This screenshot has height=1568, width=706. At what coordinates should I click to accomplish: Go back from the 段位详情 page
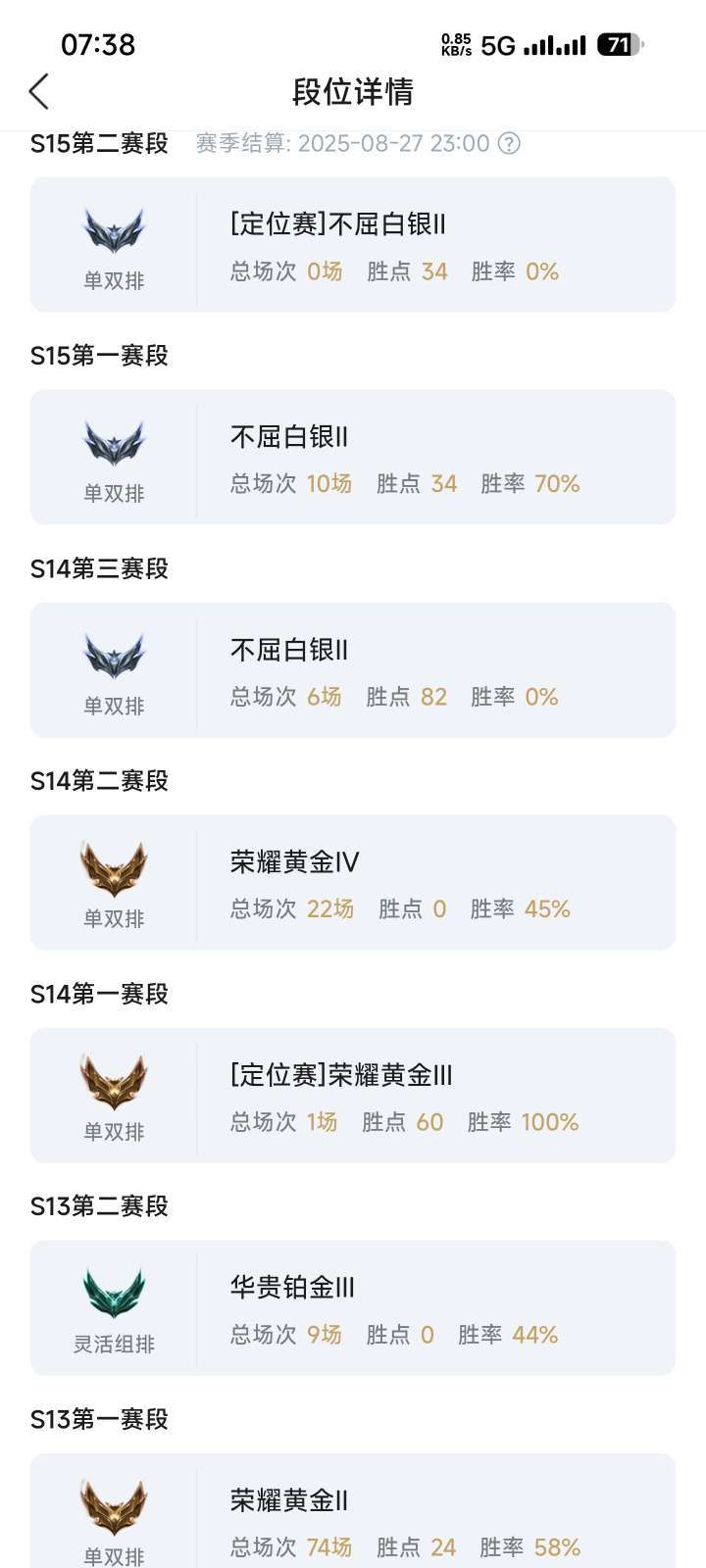pos(39,92)
